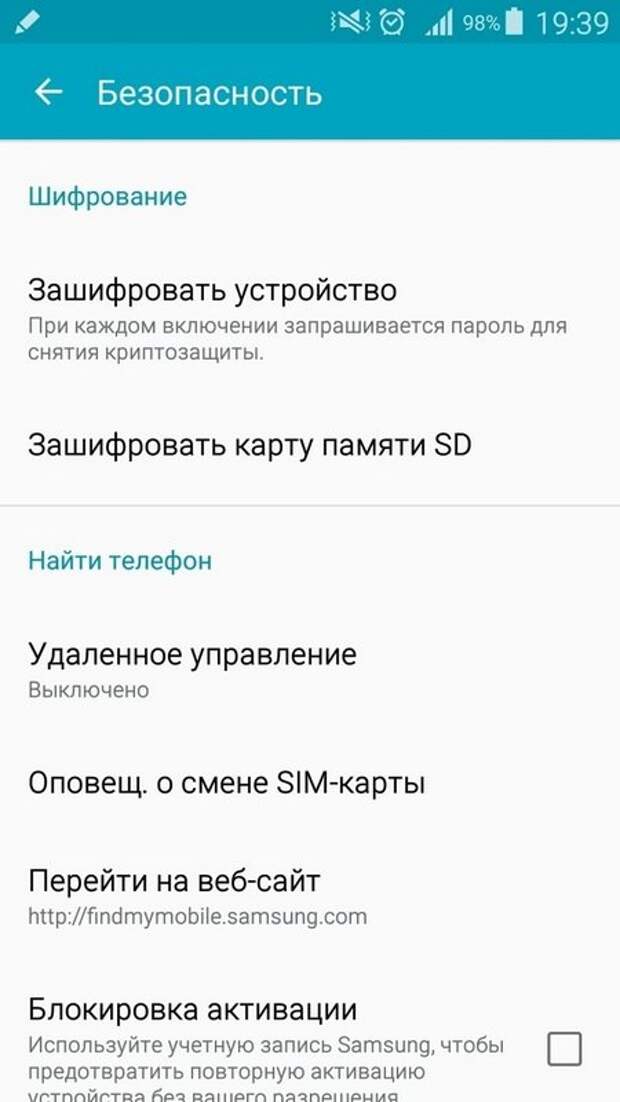Open Зашифровать устройство setting
Image resolution: width=620 pixels, height=1102 pixels.
pyautogui.click(x=310, y=318)
